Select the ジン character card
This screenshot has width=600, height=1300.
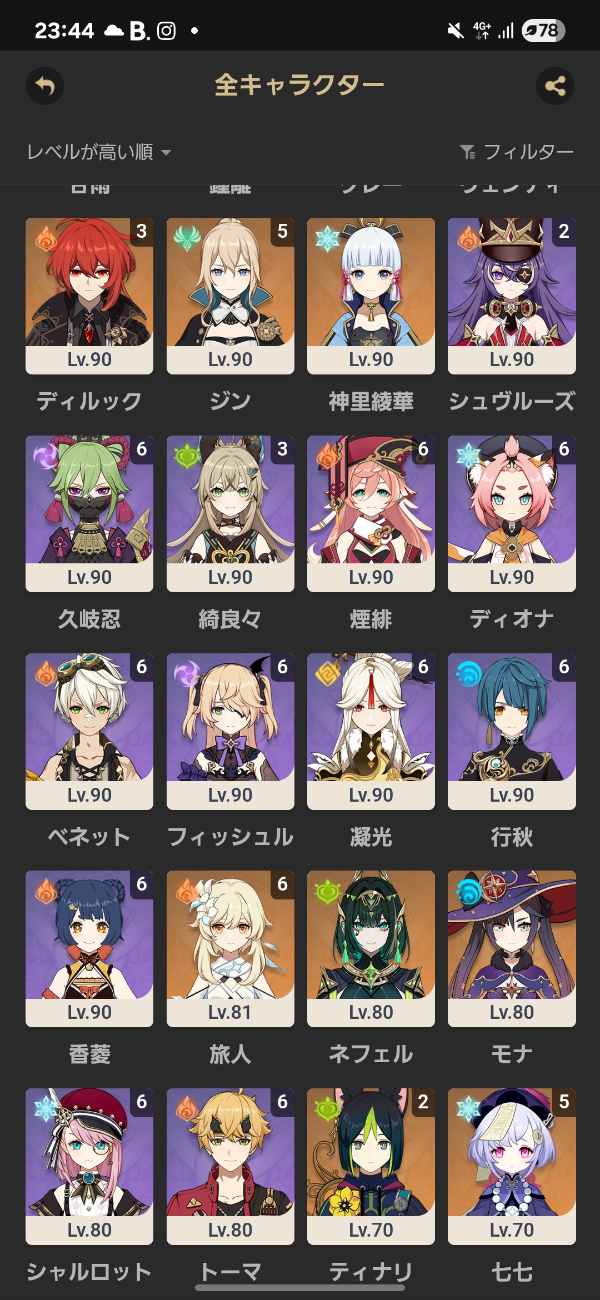click(x=230, y=296)
